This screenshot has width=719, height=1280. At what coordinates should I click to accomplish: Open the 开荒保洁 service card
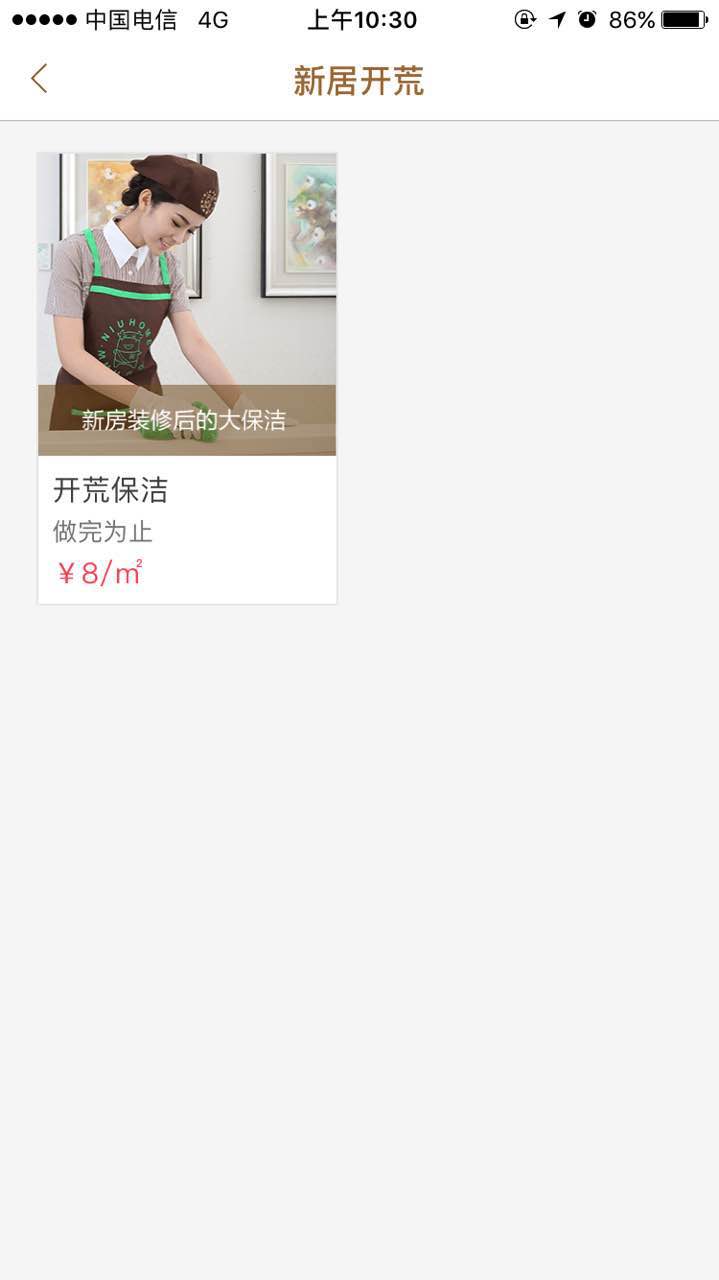187,378
